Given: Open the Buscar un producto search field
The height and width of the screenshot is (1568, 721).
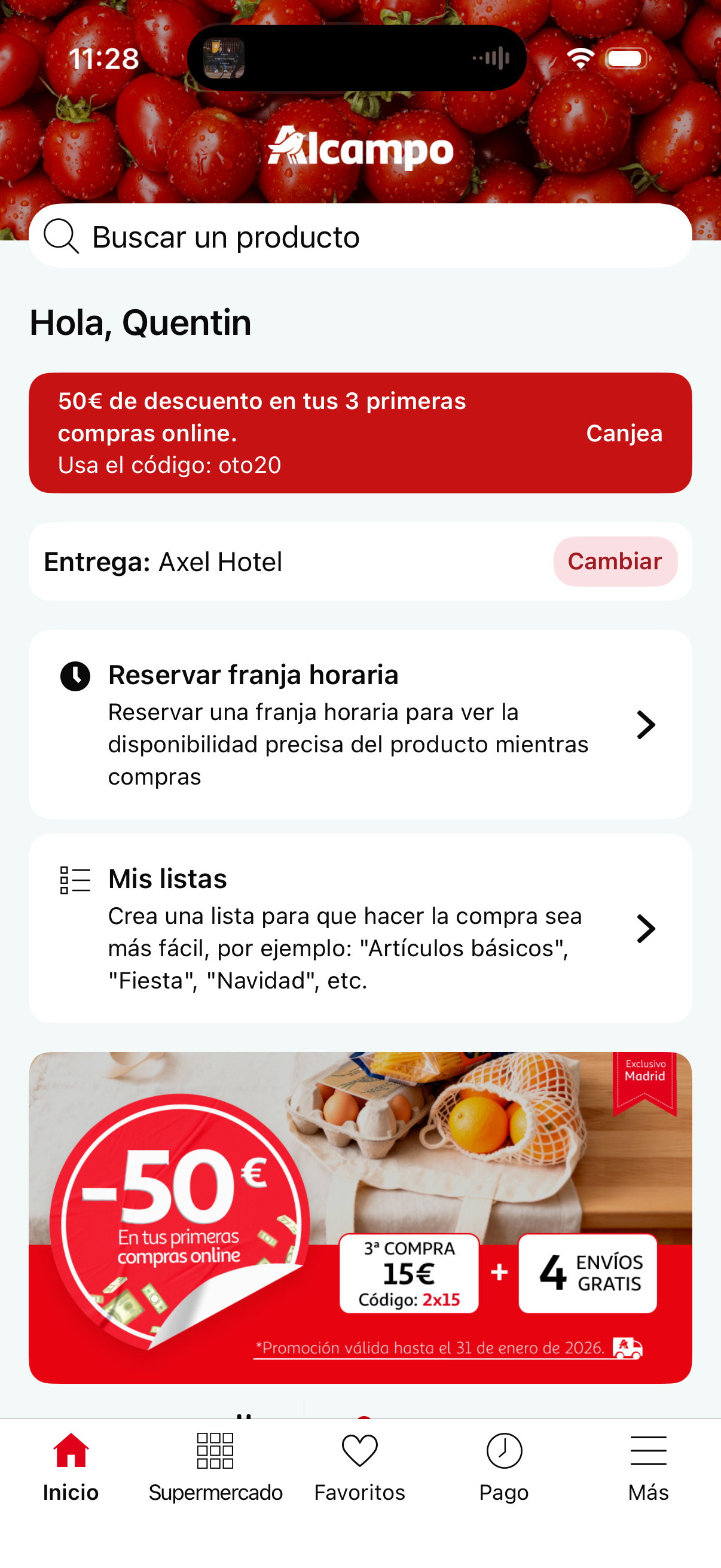Looking at the screenshot, I should [x=359, y=236].
